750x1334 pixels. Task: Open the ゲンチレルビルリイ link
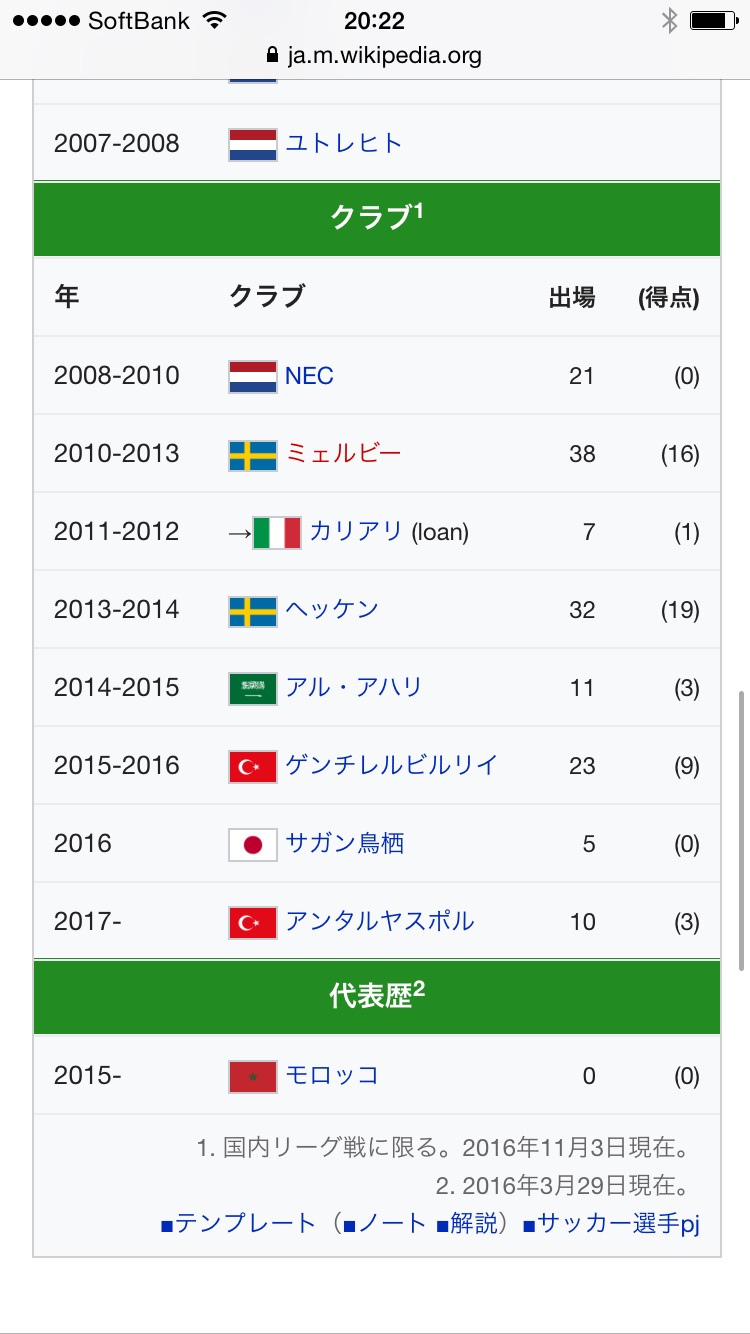tap(391, 765)
